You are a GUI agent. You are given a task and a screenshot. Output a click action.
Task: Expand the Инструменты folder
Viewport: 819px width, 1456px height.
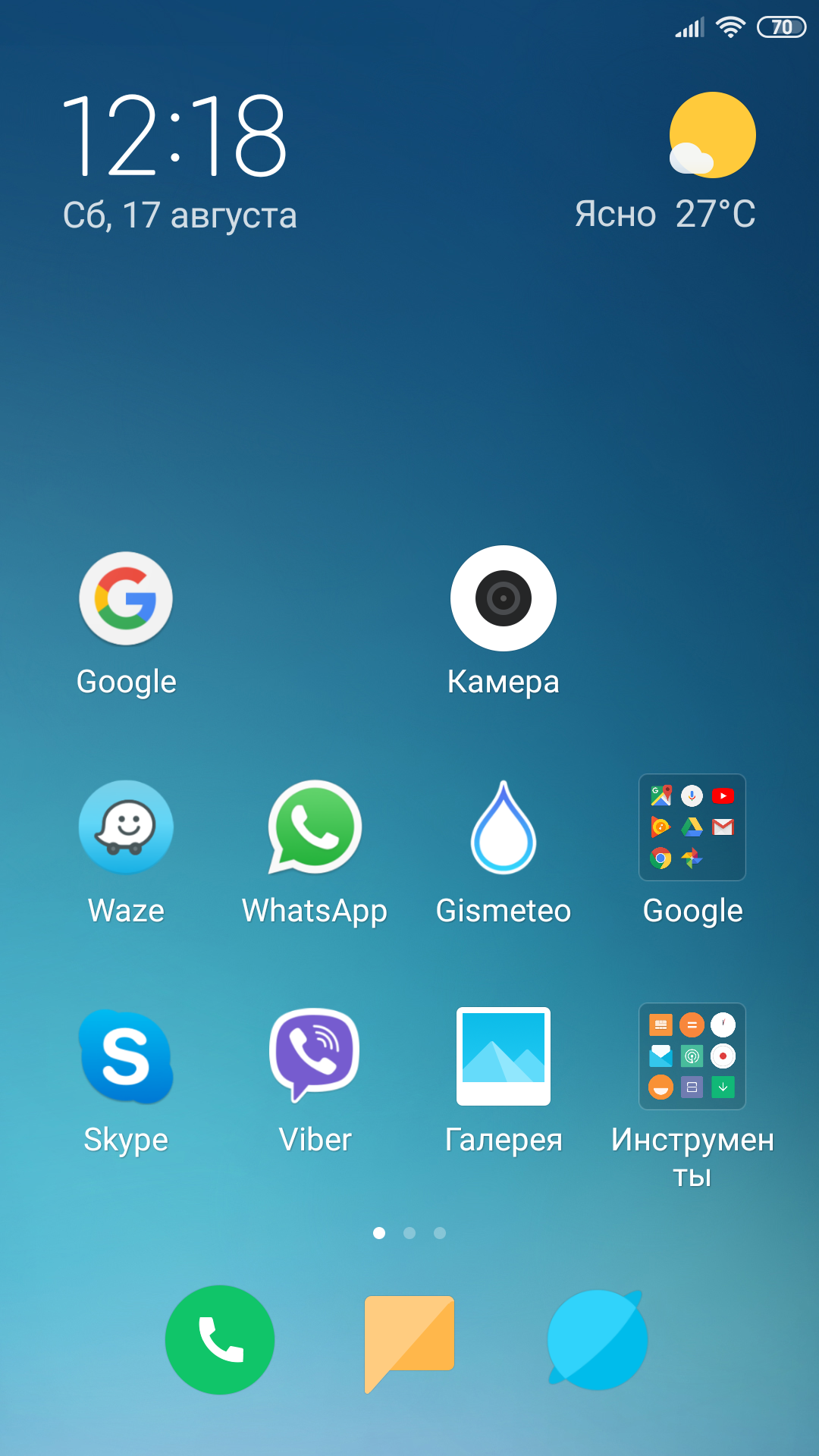(692, 1056)
